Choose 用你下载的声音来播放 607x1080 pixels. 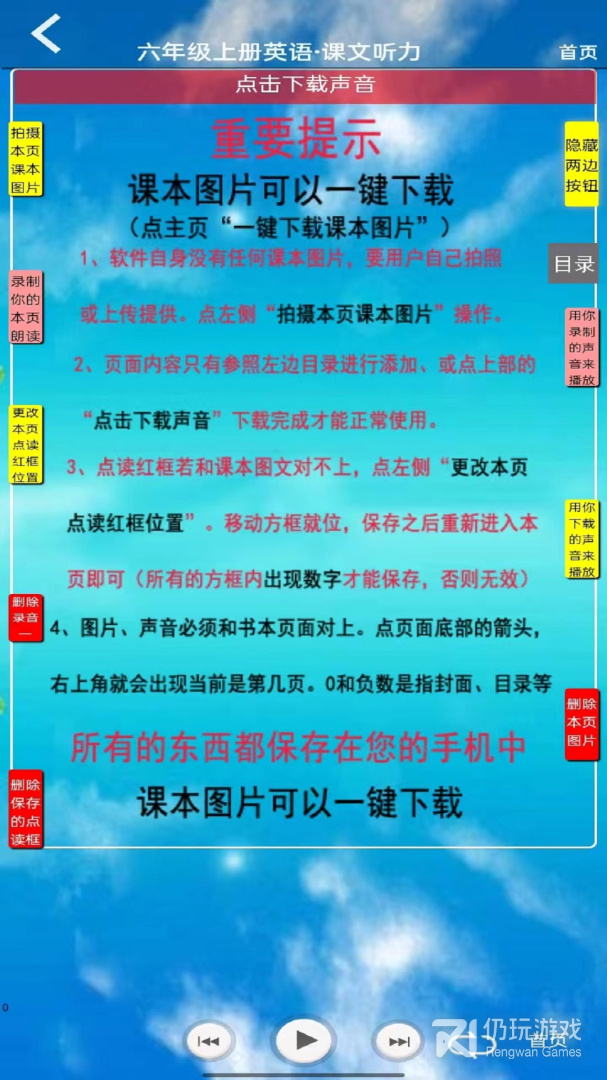[x=582, y=539]
